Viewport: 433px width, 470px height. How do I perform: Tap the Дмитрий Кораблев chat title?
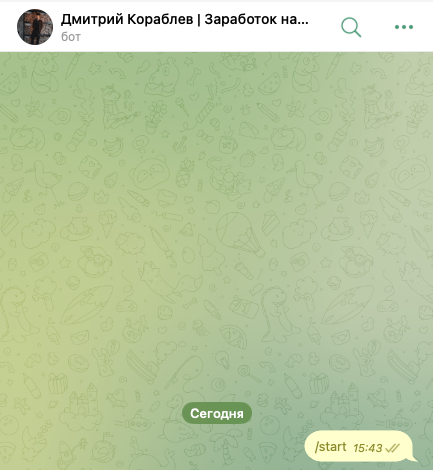tap(185, 20)
